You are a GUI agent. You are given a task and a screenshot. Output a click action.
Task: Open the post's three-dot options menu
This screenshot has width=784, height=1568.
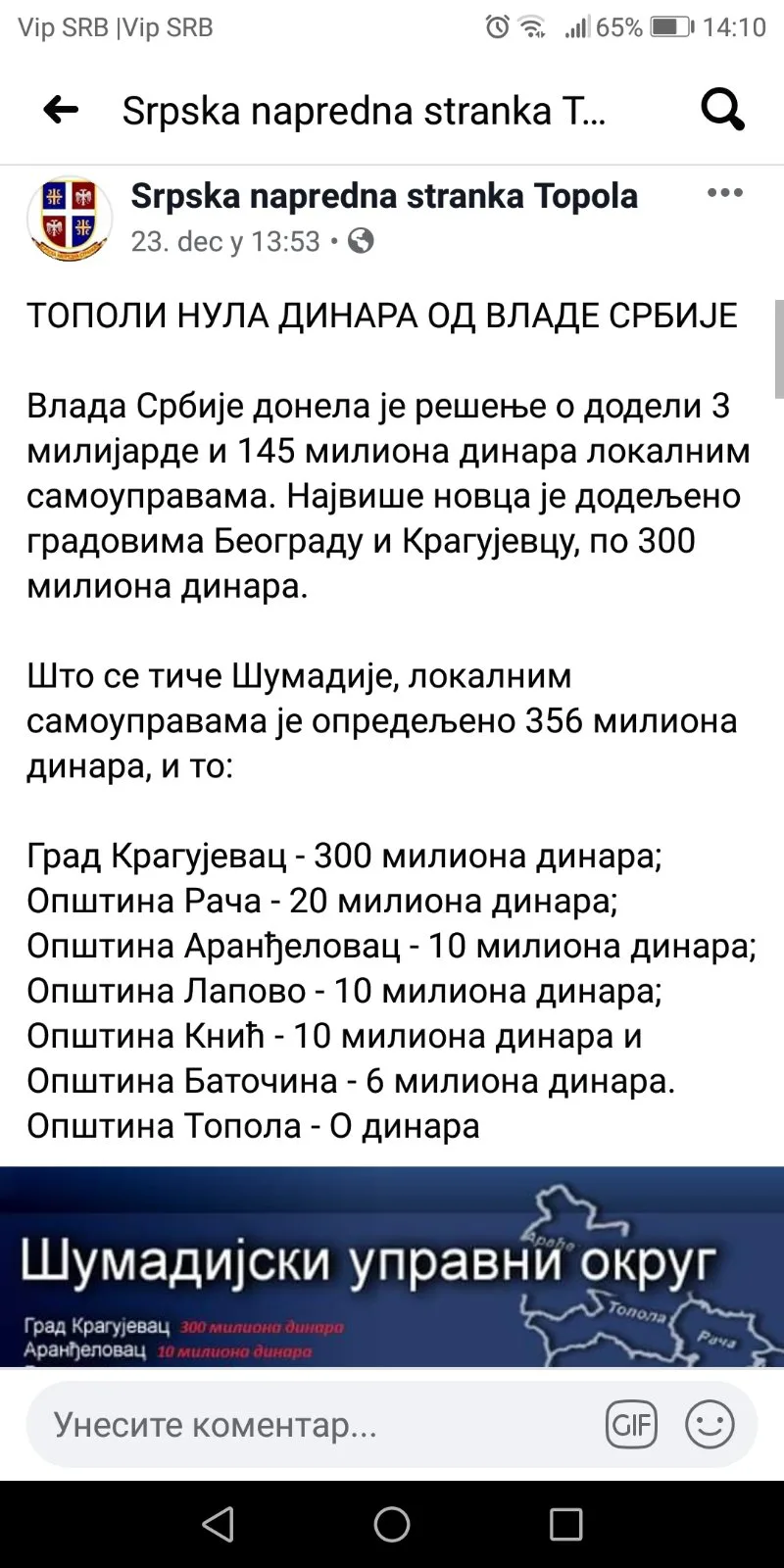tap(724, 193)
